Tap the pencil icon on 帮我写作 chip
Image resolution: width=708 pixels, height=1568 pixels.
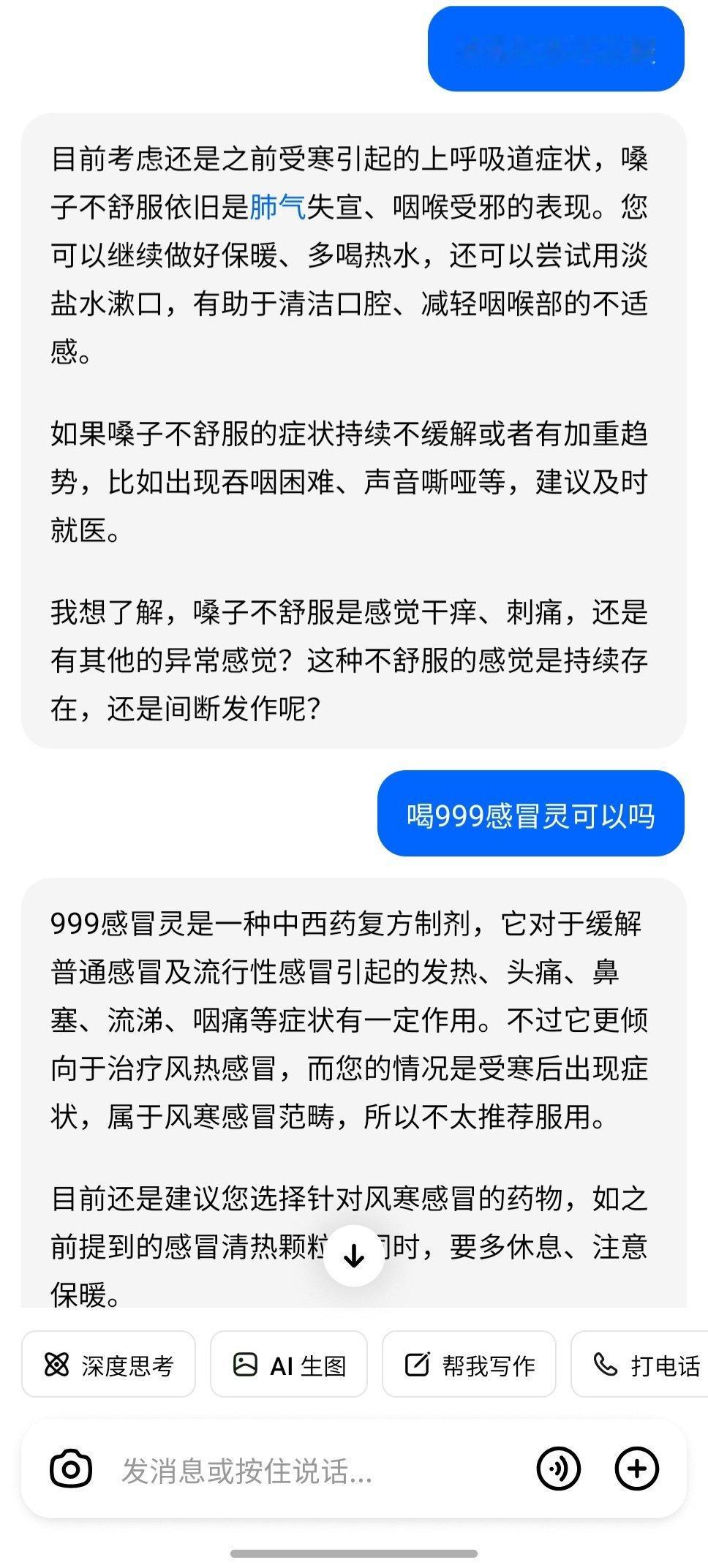click(417, 1365)
